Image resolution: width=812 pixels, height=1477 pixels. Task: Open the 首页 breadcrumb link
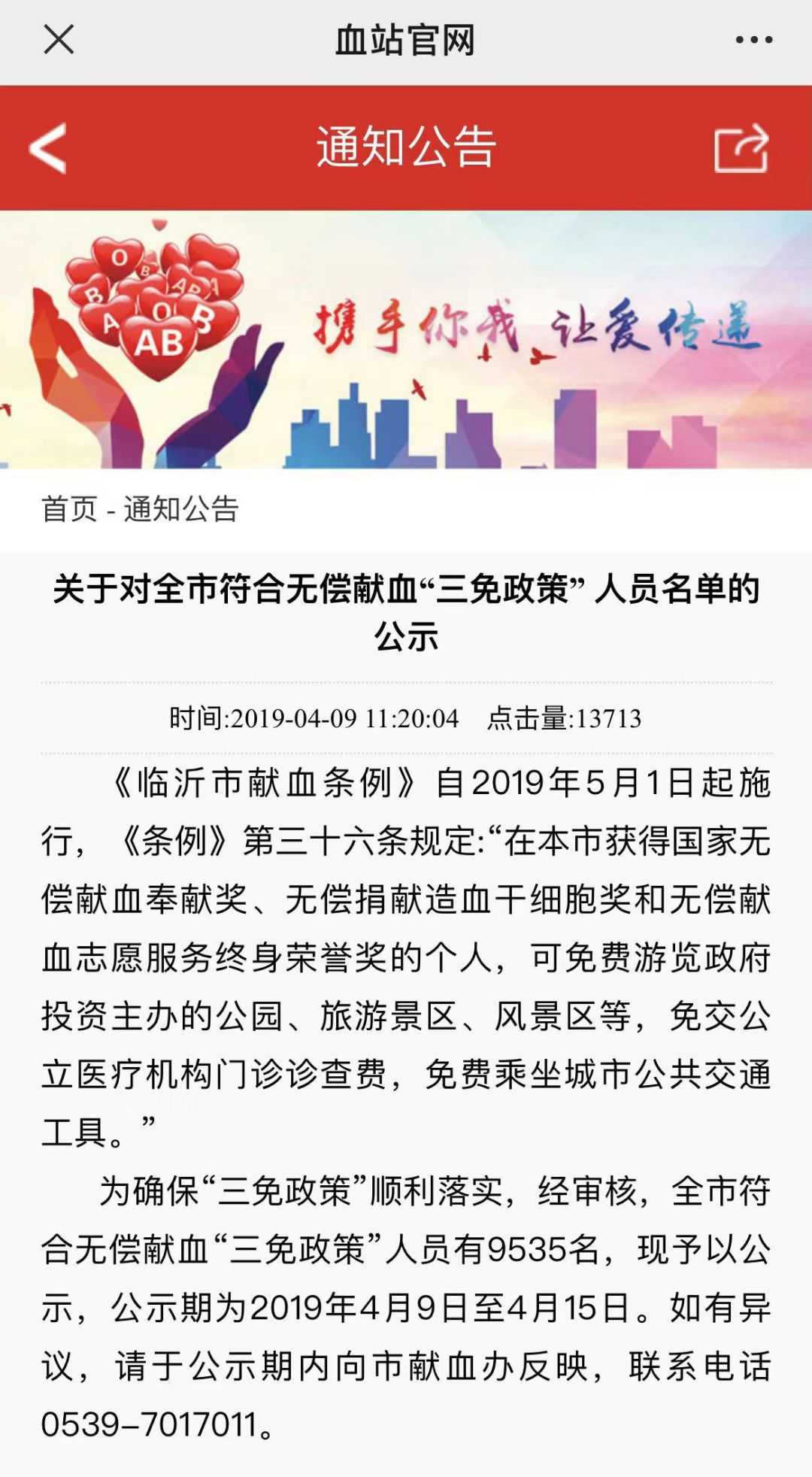69,509
